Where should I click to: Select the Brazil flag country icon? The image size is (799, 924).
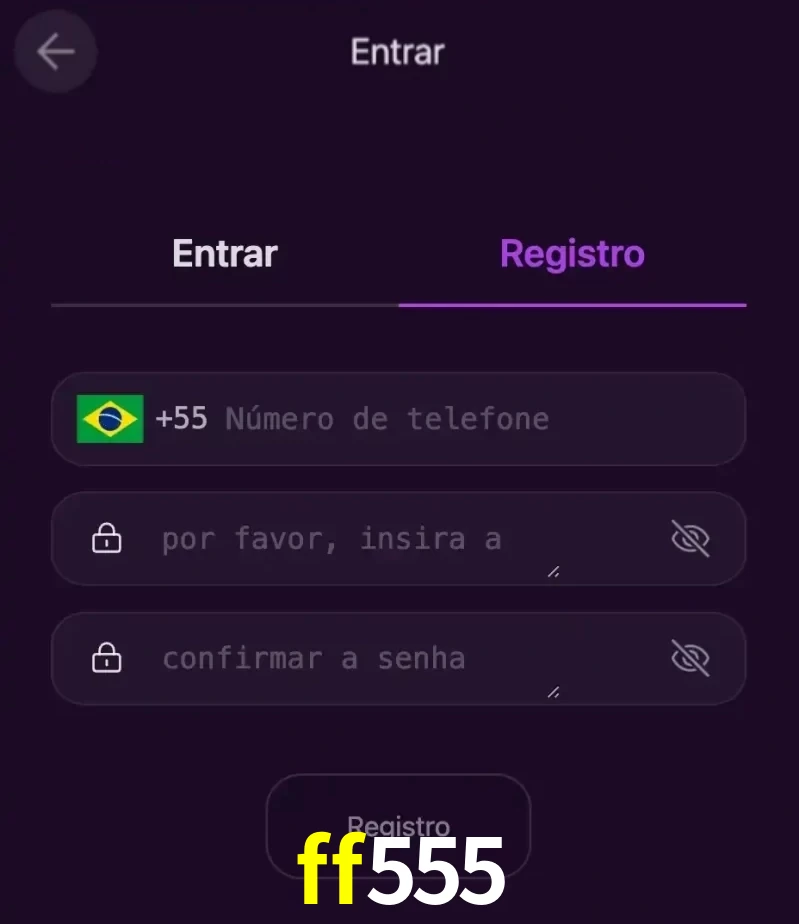[x=110, y=419]
